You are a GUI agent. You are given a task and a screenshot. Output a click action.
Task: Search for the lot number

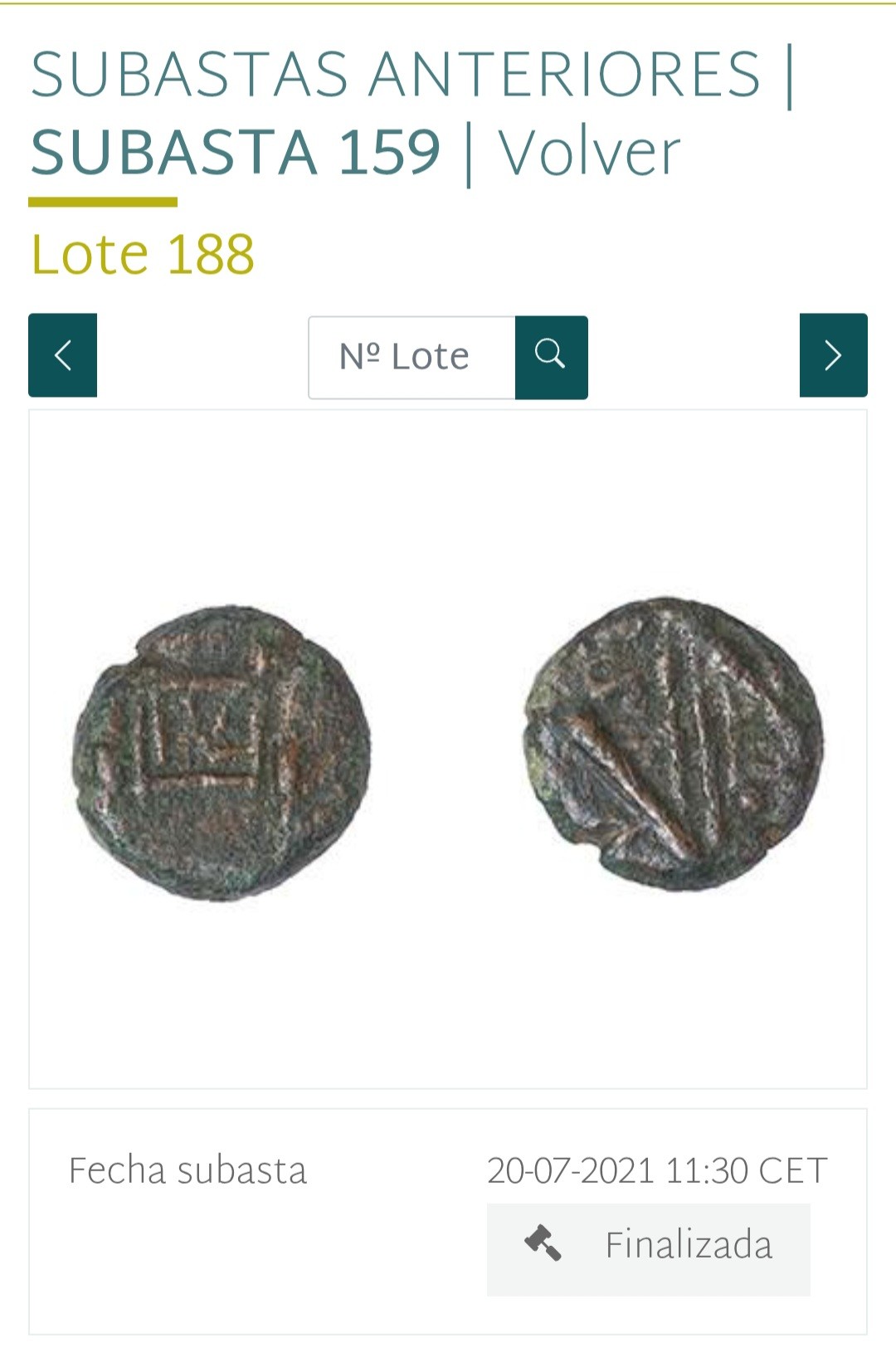pyautogui.click(x=551, y=357)
